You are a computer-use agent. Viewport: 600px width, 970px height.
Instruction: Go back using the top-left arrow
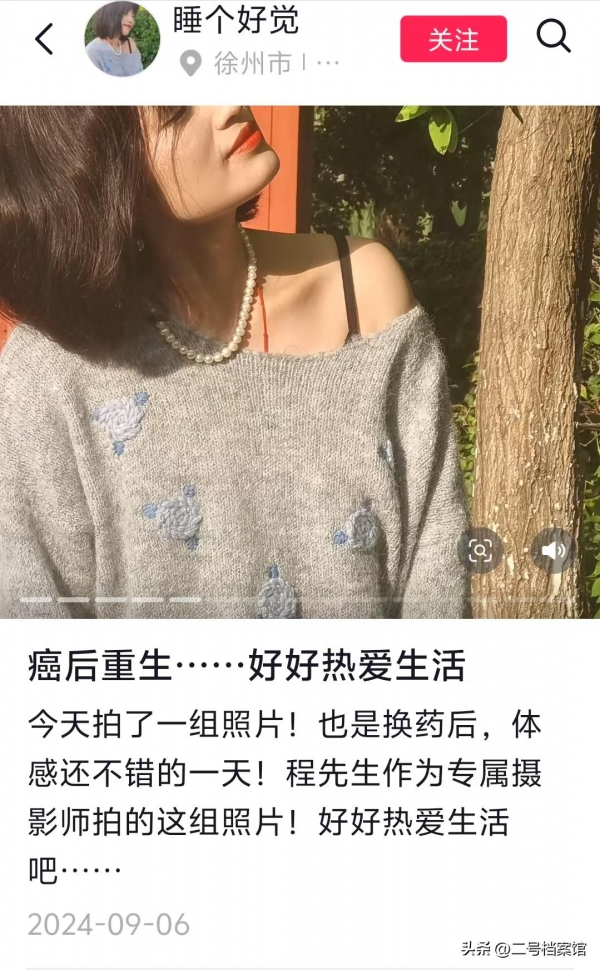[x=44, y=39]
